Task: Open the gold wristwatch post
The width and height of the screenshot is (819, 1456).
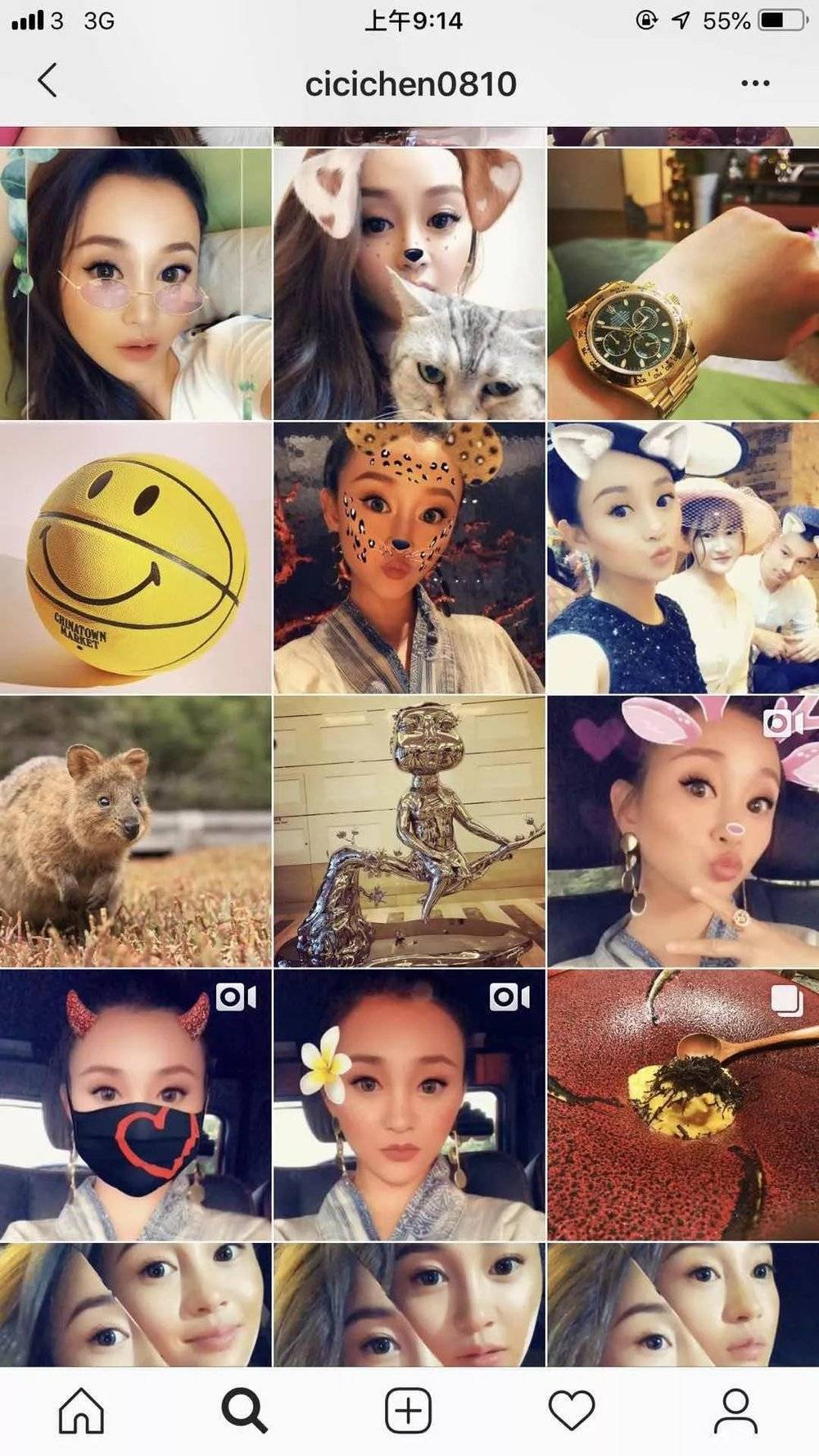Action: pyautogui.click(x=683, y=284)
